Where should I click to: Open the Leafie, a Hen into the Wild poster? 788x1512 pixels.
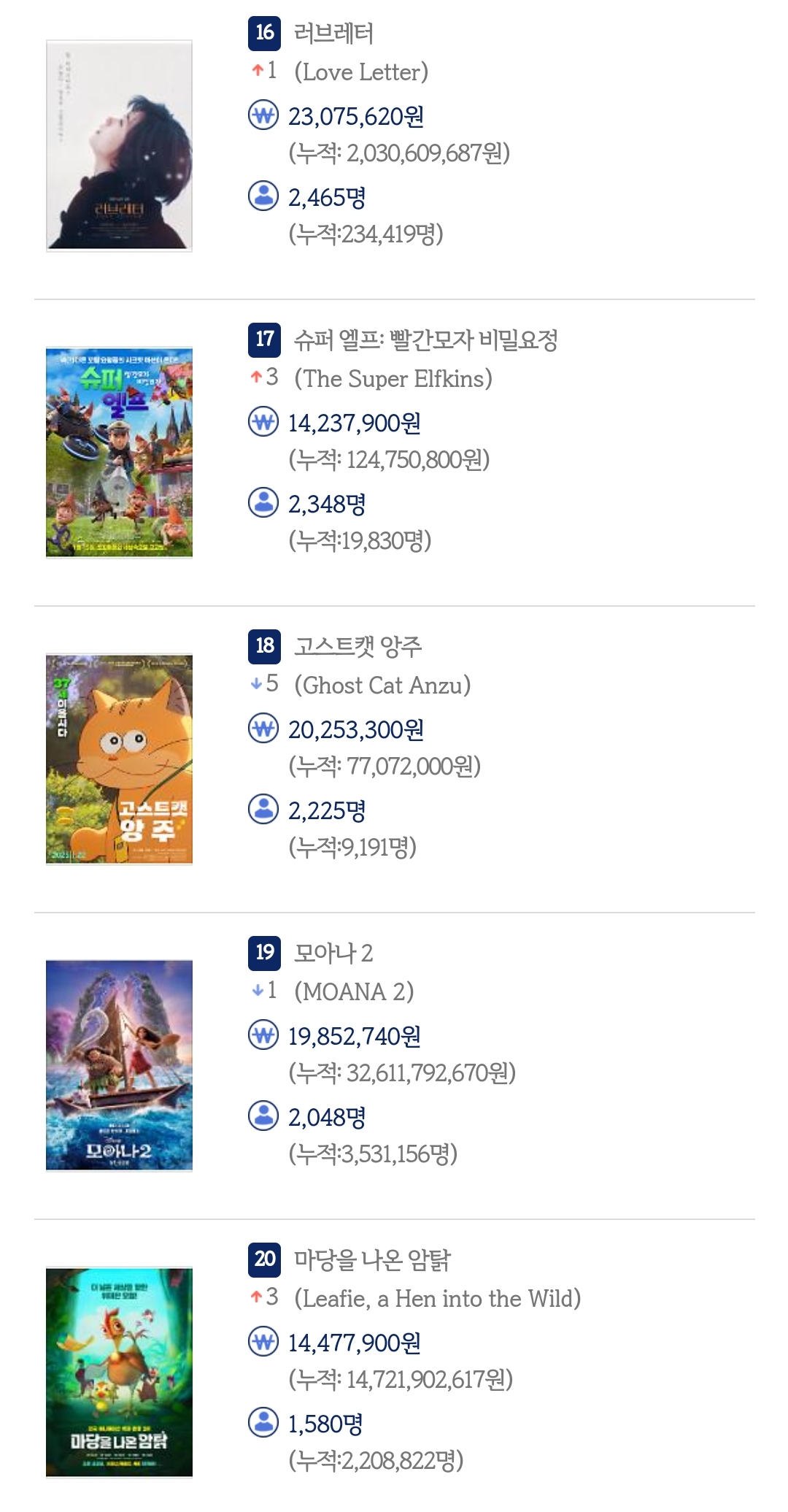119,1372
